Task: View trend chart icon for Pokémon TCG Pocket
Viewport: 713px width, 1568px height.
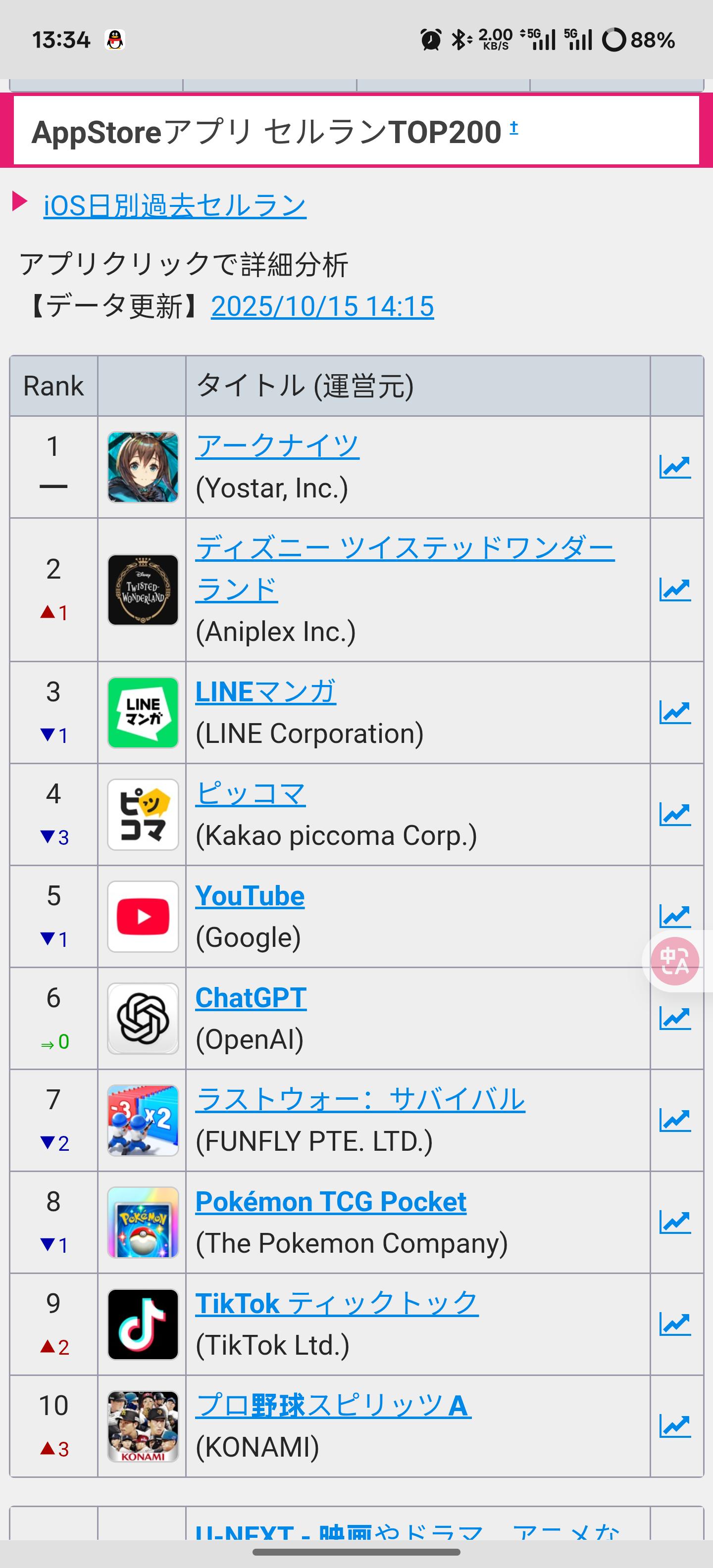Action: tap(675, 1222)
